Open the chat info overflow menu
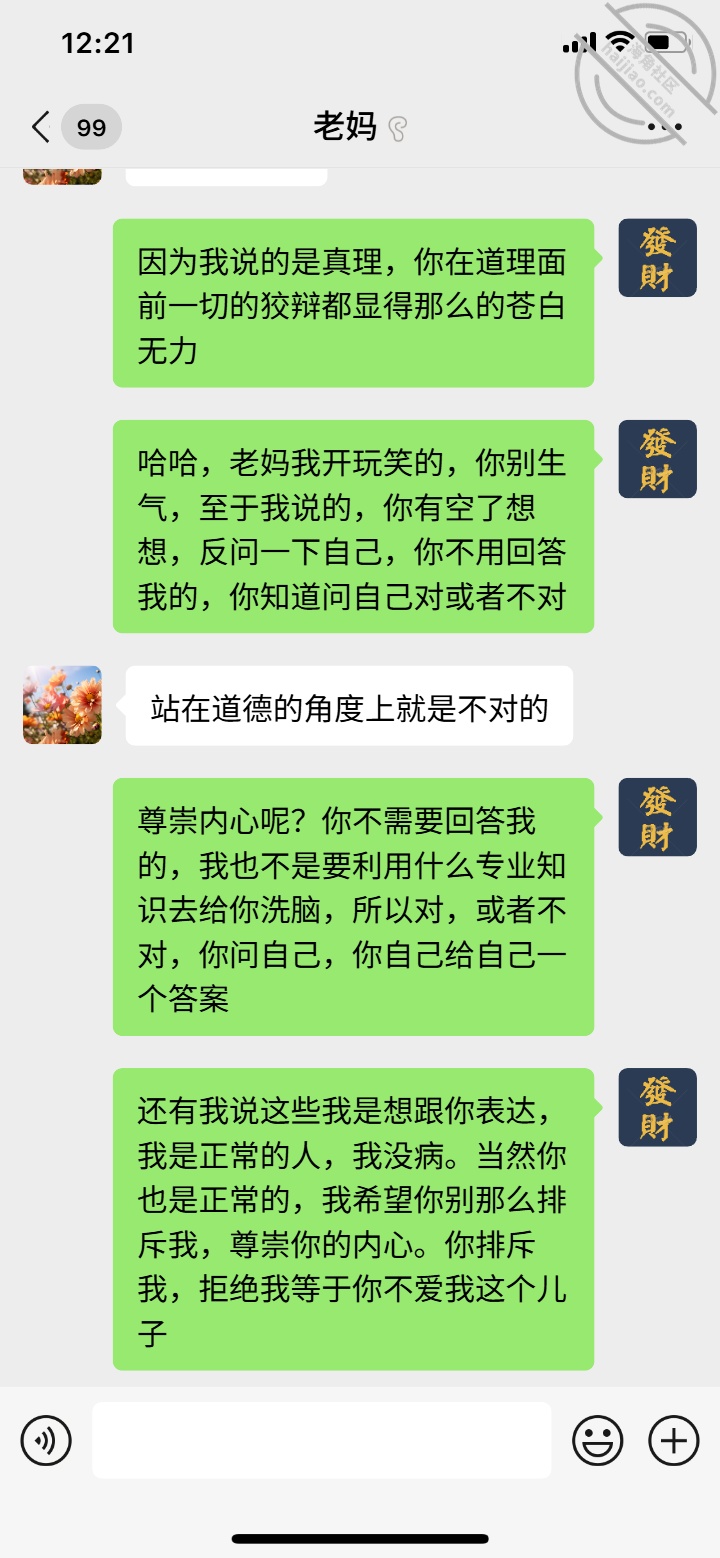 tap(665, 127)
